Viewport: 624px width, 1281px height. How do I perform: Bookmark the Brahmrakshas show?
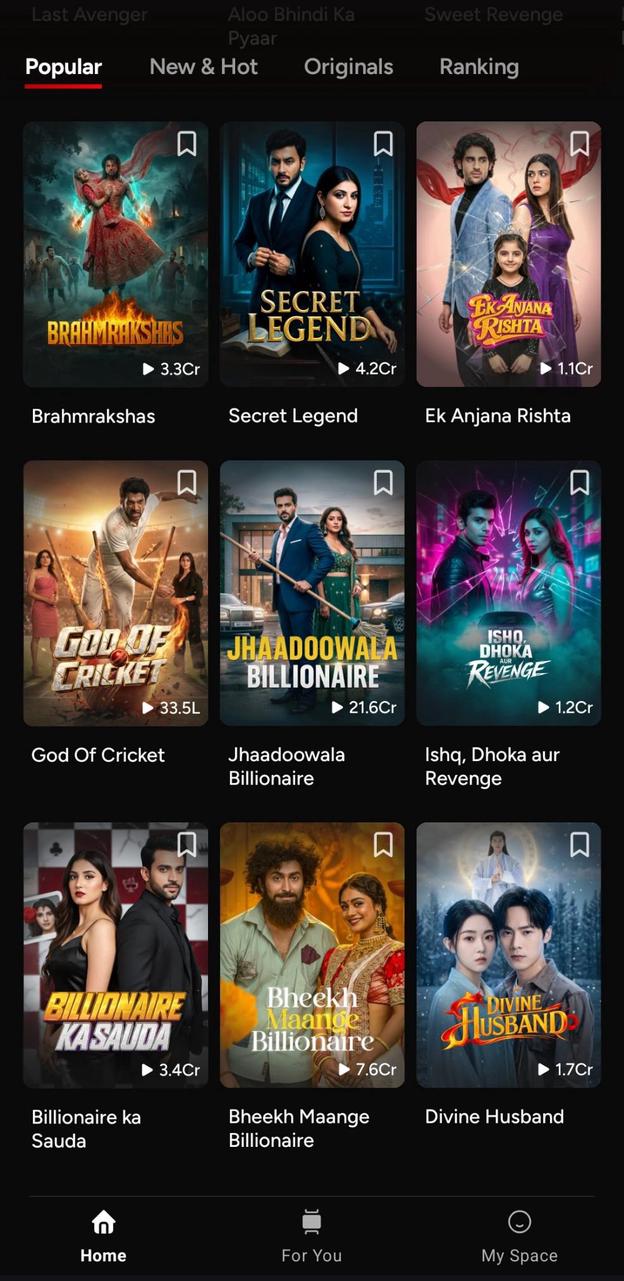coord(186,144)
